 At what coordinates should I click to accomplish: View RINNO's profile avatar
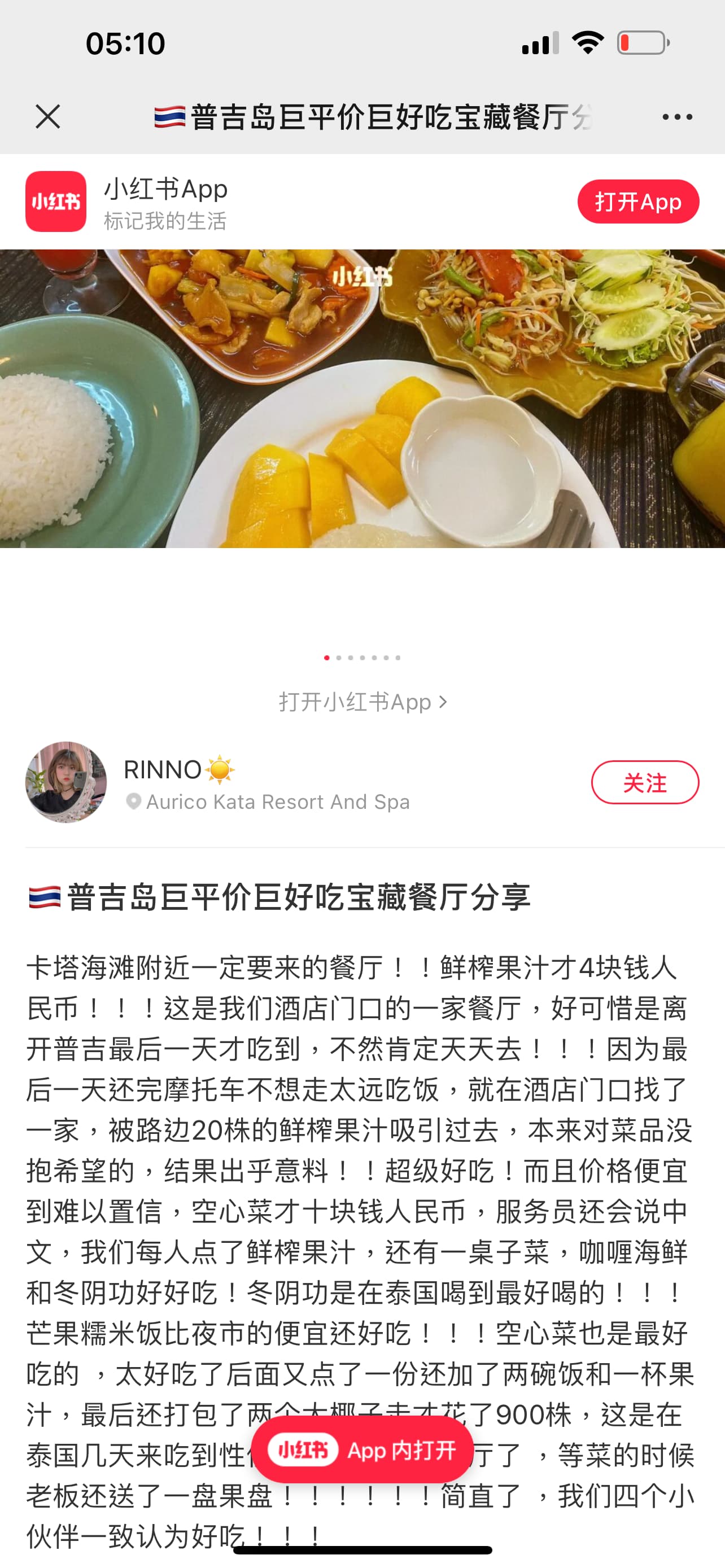click(65, 782)
